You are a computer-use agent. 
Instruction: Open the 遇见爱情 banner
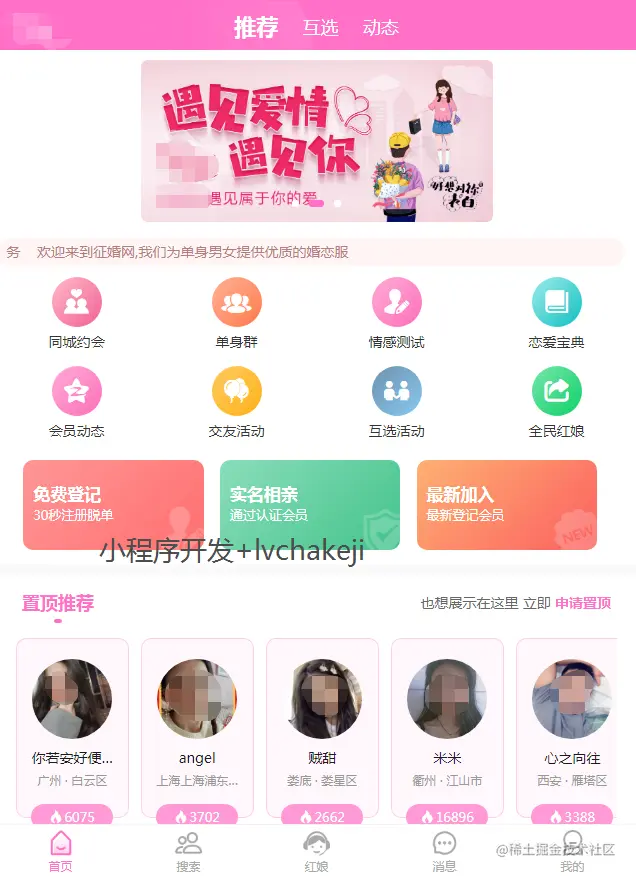click(316, 140)
